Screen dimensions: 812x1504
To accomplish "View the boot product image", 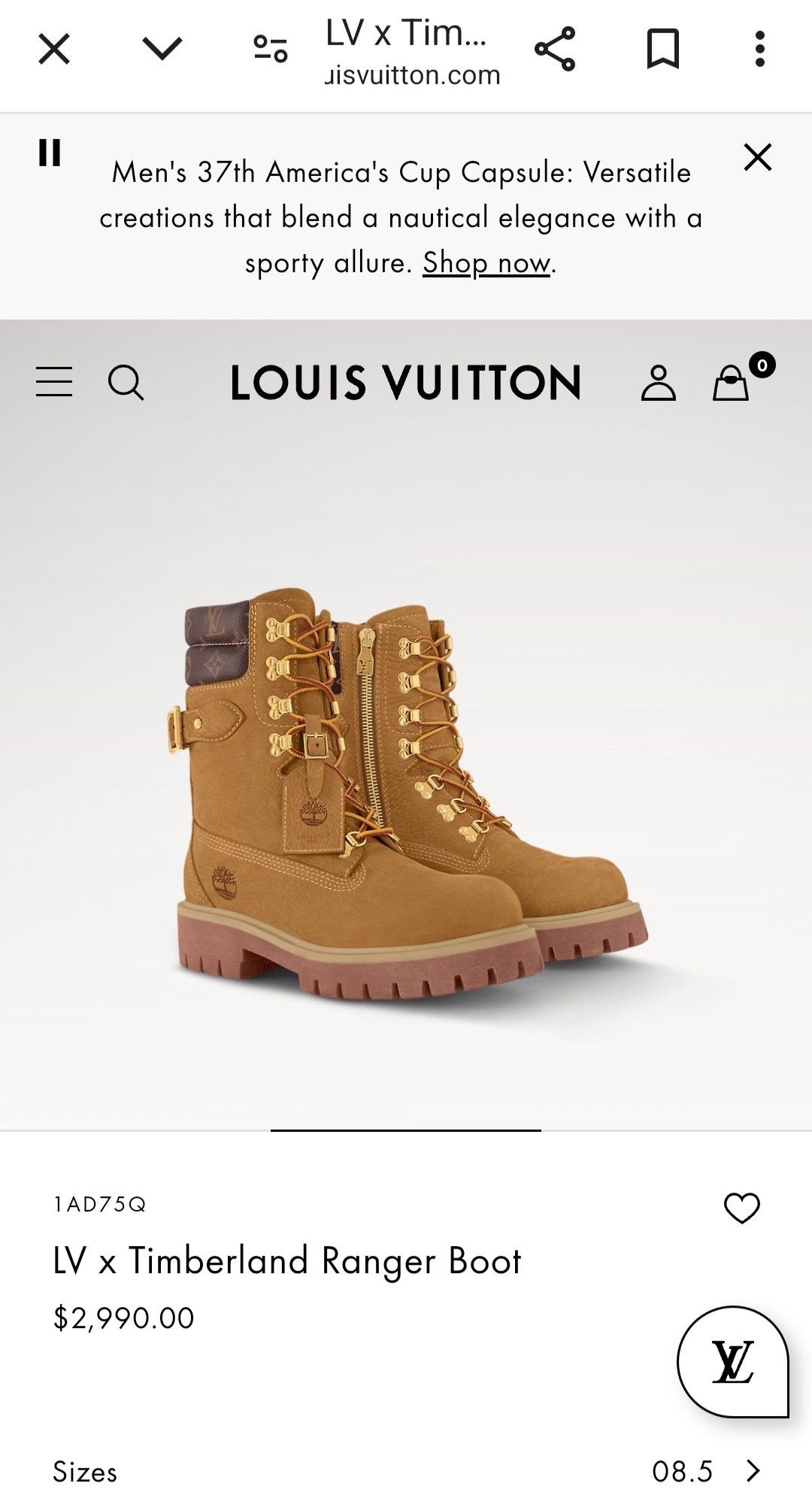I will point(406,797).
